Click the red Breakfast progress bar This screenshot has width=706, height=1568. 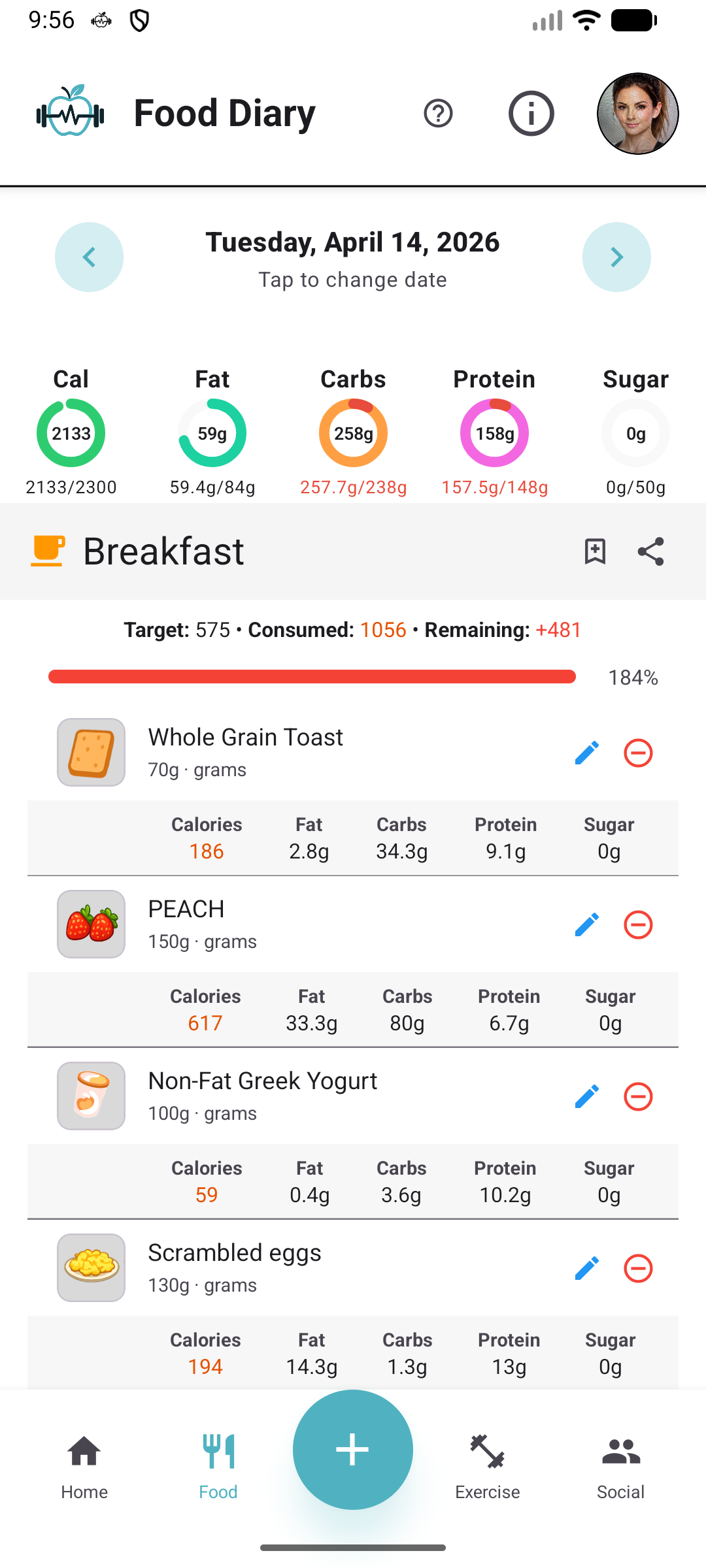tap(311, 677)
